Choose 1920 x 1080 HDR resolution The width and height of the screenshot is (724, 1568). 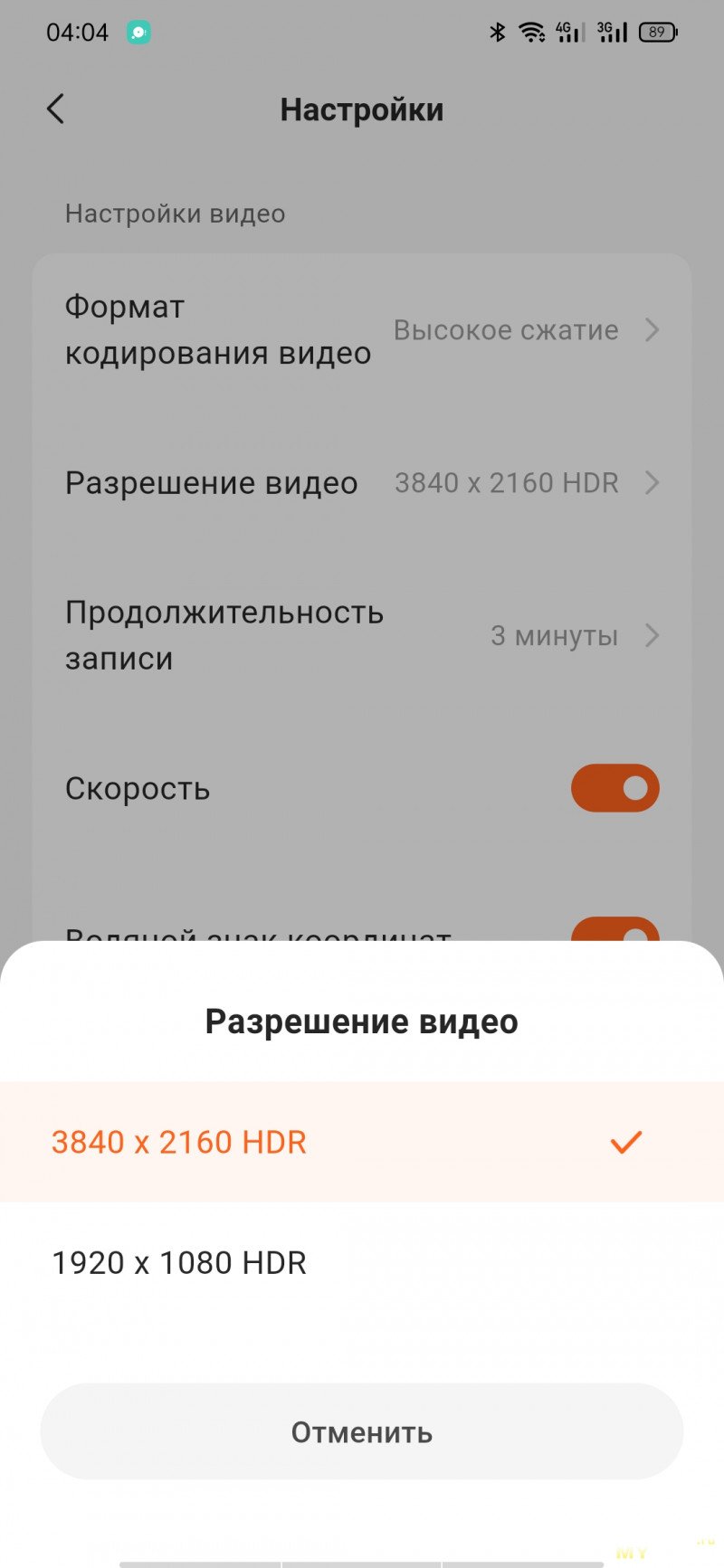[360, 1262]
